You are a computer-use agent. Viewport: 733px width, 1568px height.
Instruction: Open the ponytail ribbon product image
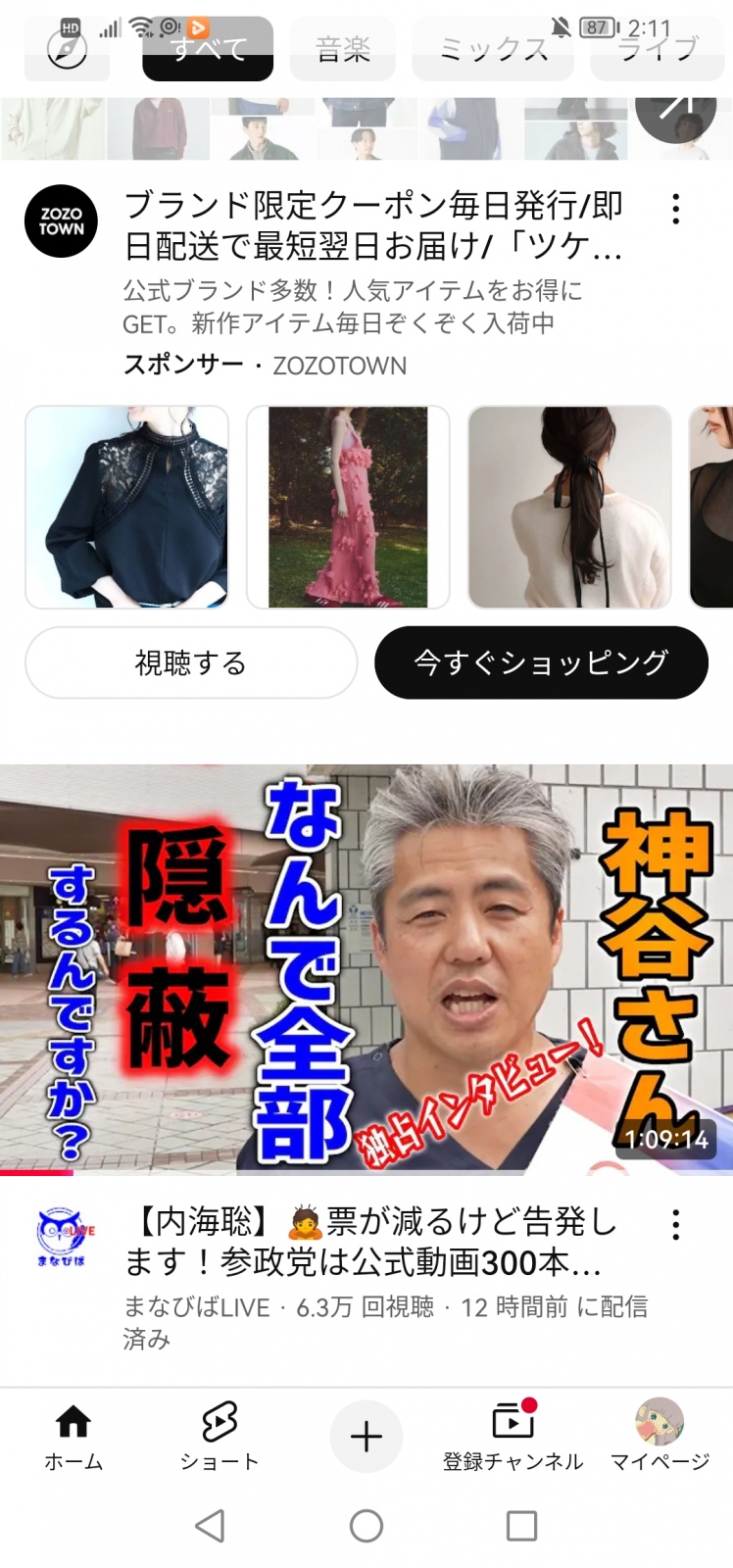click(569, 508)
